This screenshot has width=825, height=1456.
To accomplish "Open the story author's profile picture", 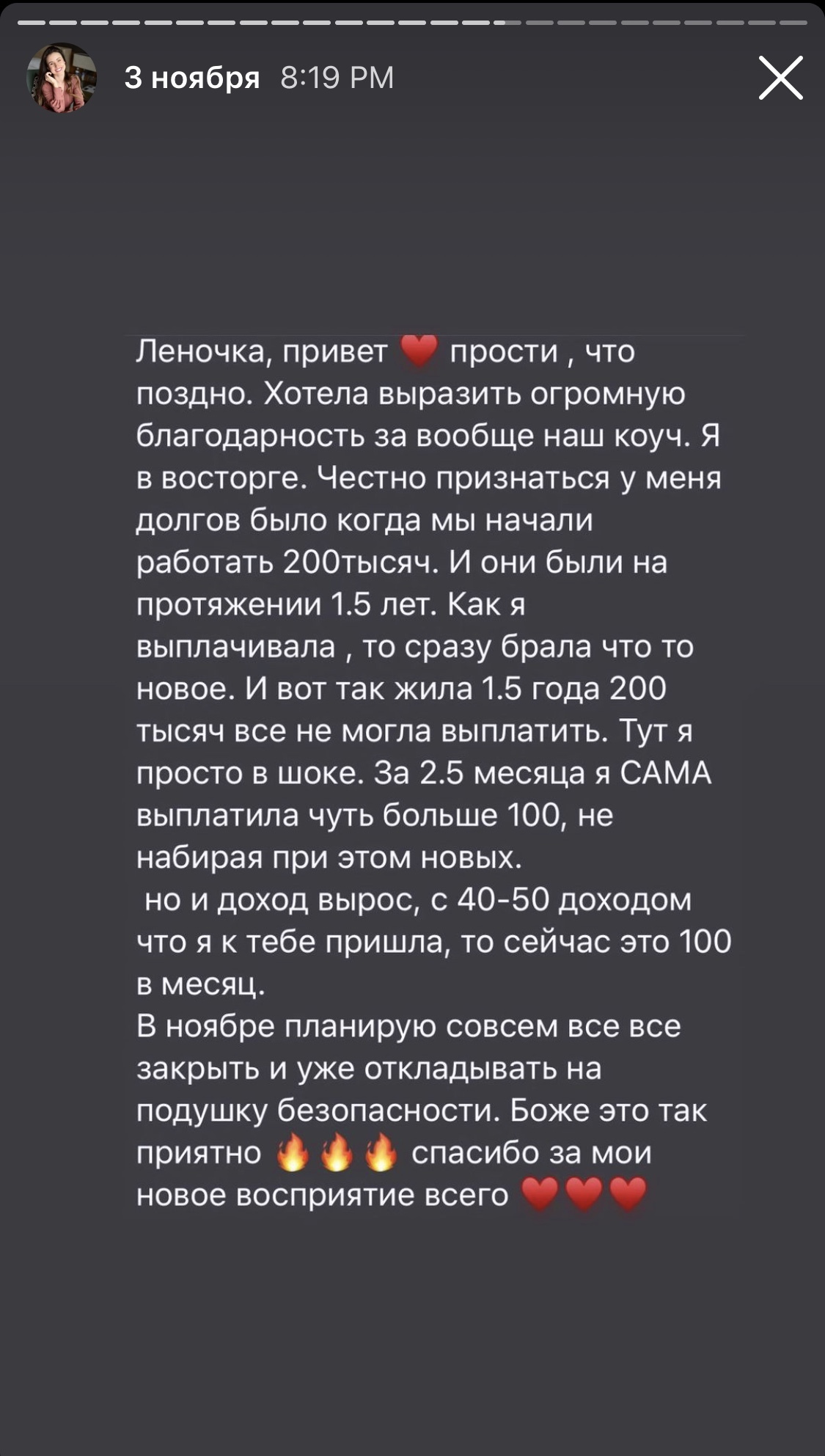I will 62,78.
